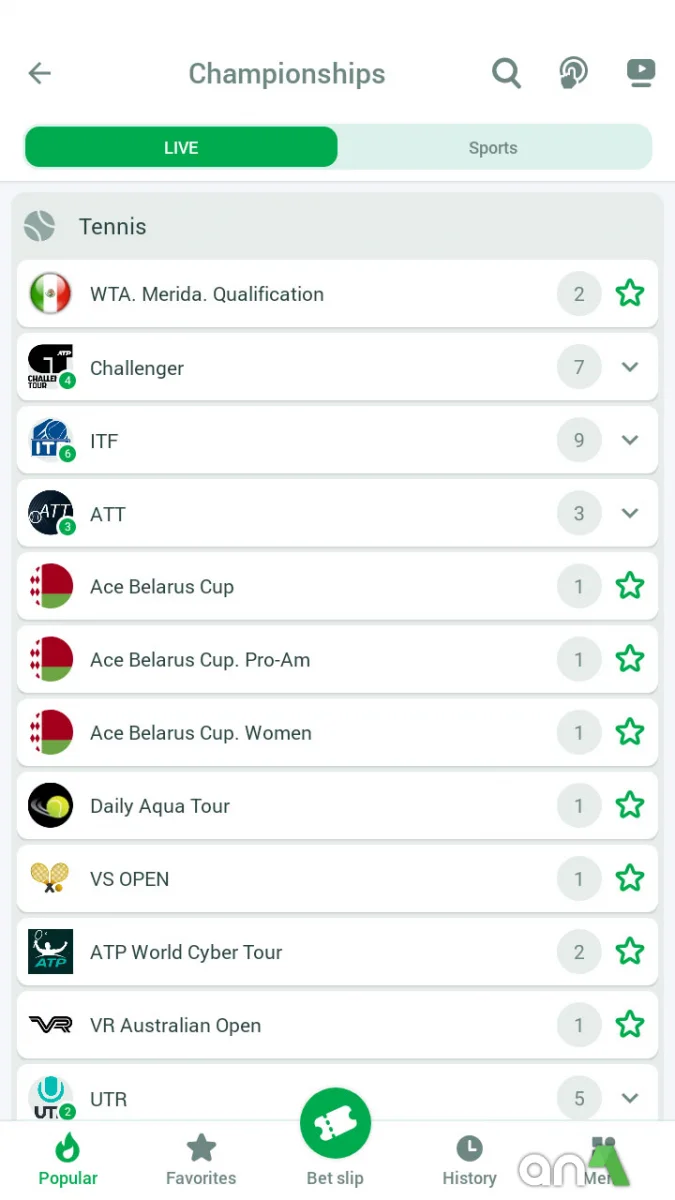Favorite WTA. Merida. Qualification with star
The image size is (675, 1200).
(630, 294)
